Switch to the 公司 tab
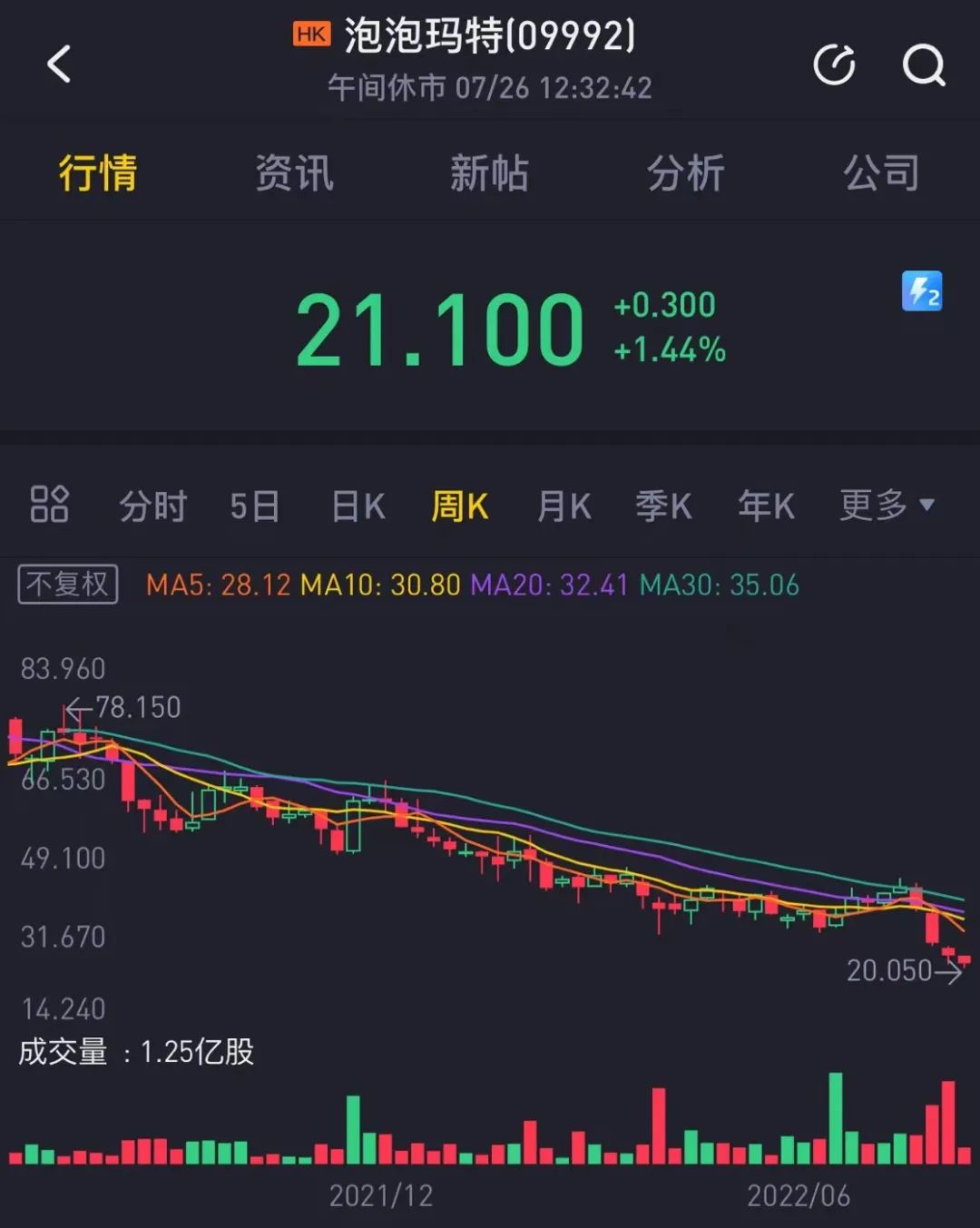Viewport: 980px width, 1228px height. 881,172
